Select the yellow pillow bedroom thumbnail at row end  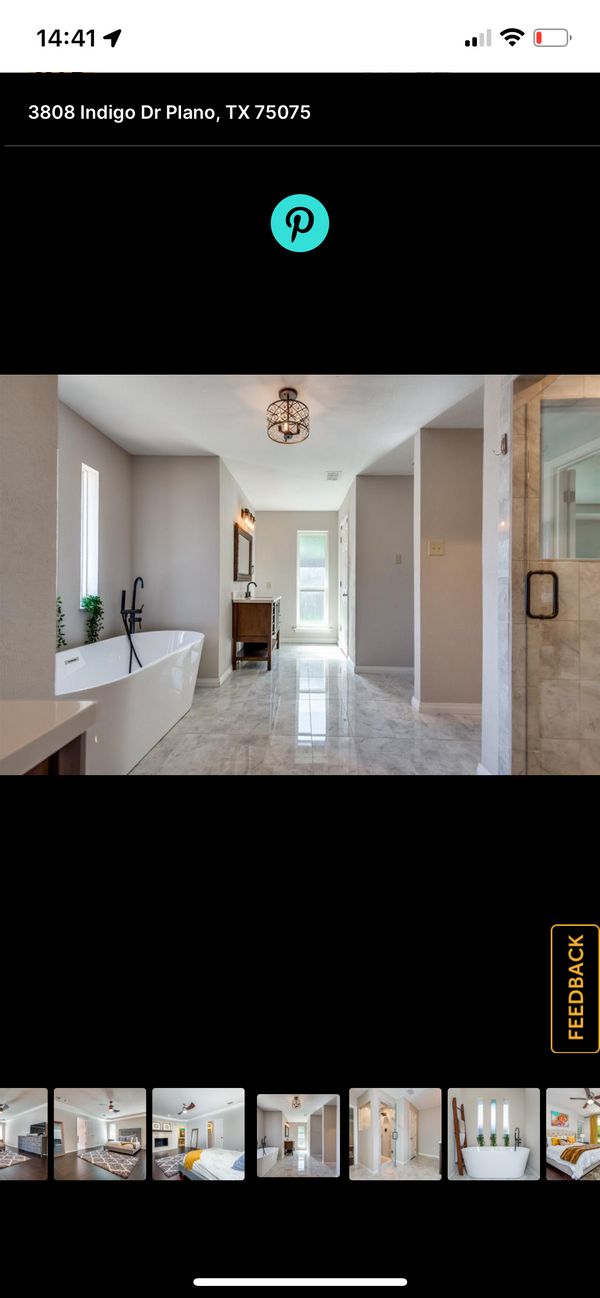(574, 1134)
